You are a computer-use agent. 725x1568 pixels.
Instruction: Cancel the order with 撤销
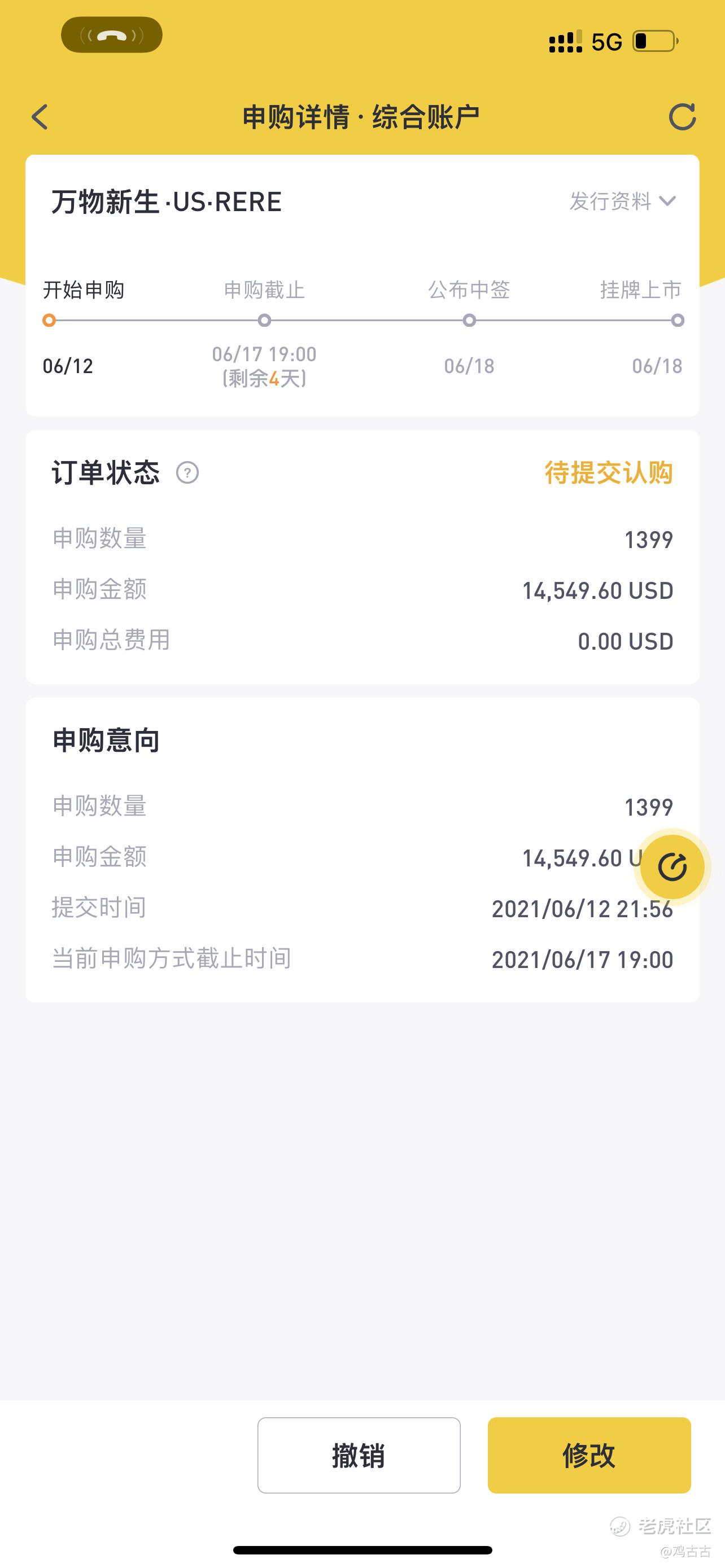[359, 1455]
